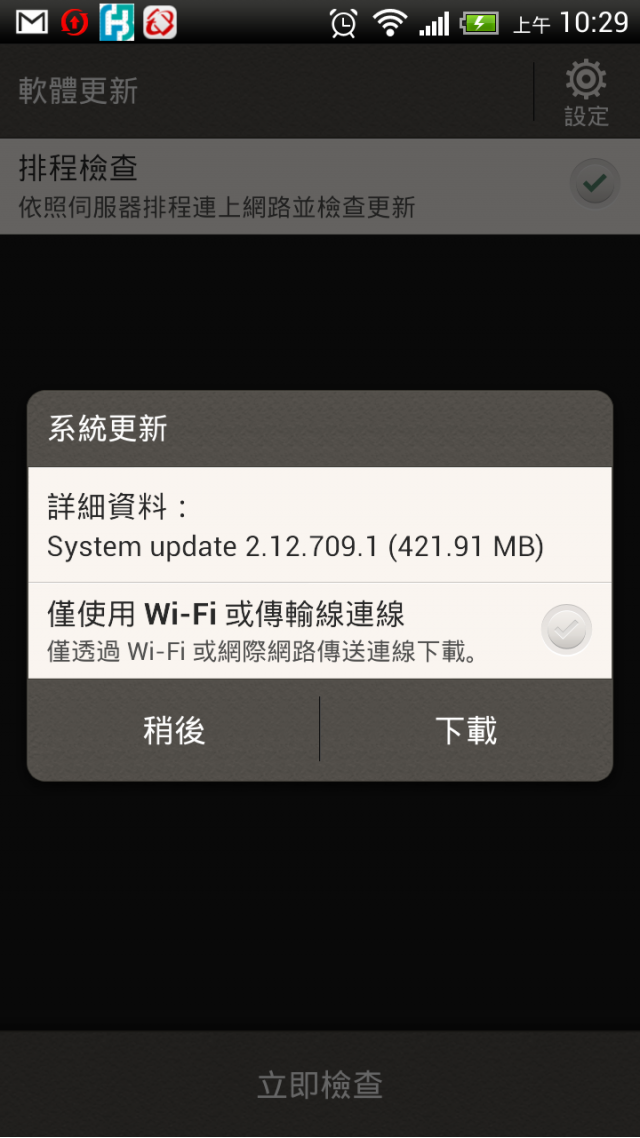Tap 下載 to download the system update
This screenshot has height=1138, width=640.
click(466, 730)
